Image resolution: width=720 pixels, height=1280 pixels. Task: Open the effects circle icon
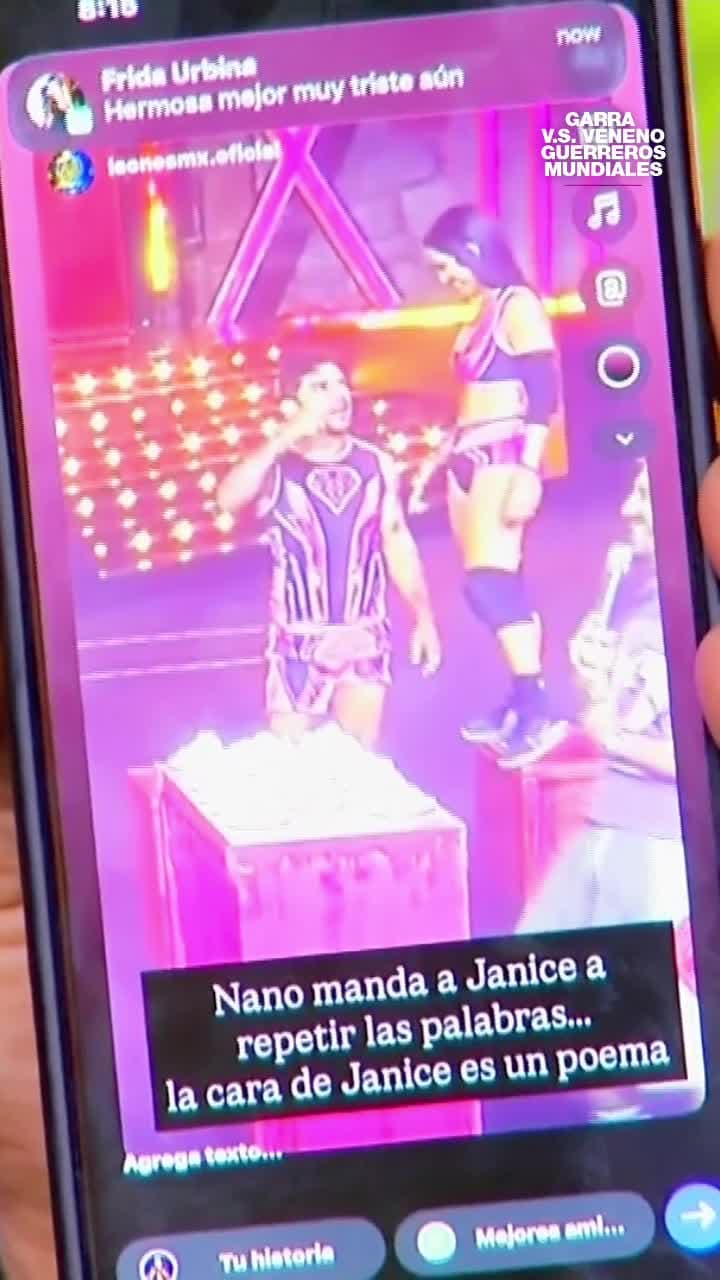618,367
